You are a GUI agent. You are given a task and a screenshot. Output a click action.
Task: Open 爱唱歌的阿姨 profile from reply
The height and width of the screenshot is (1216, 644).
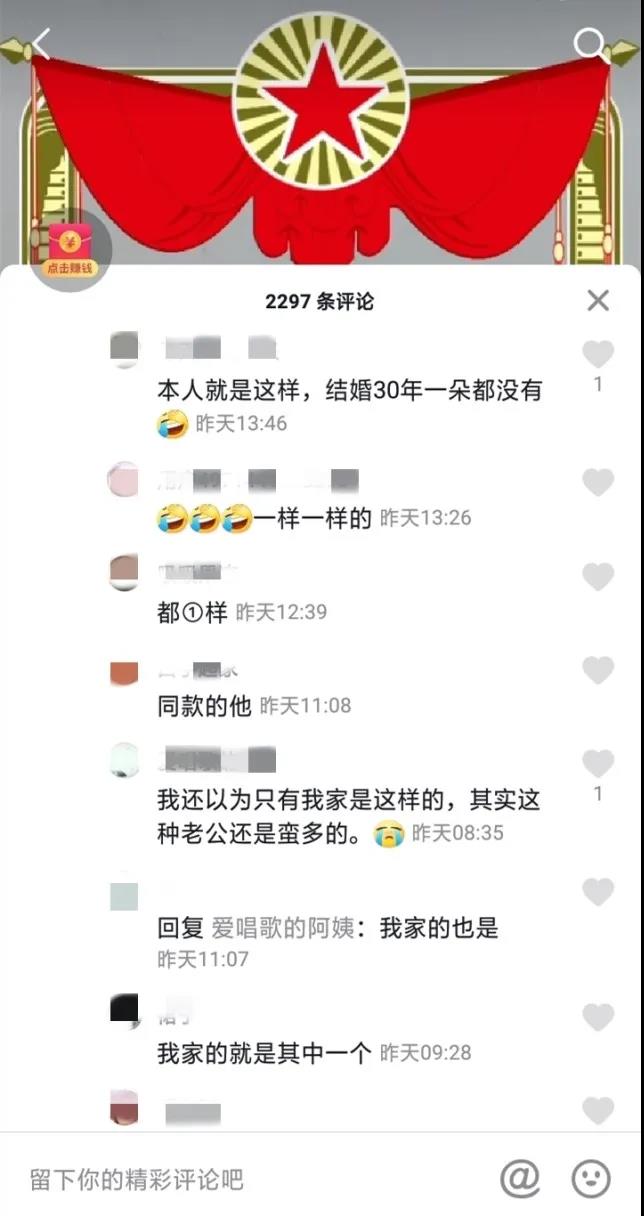tap(282, 928)
